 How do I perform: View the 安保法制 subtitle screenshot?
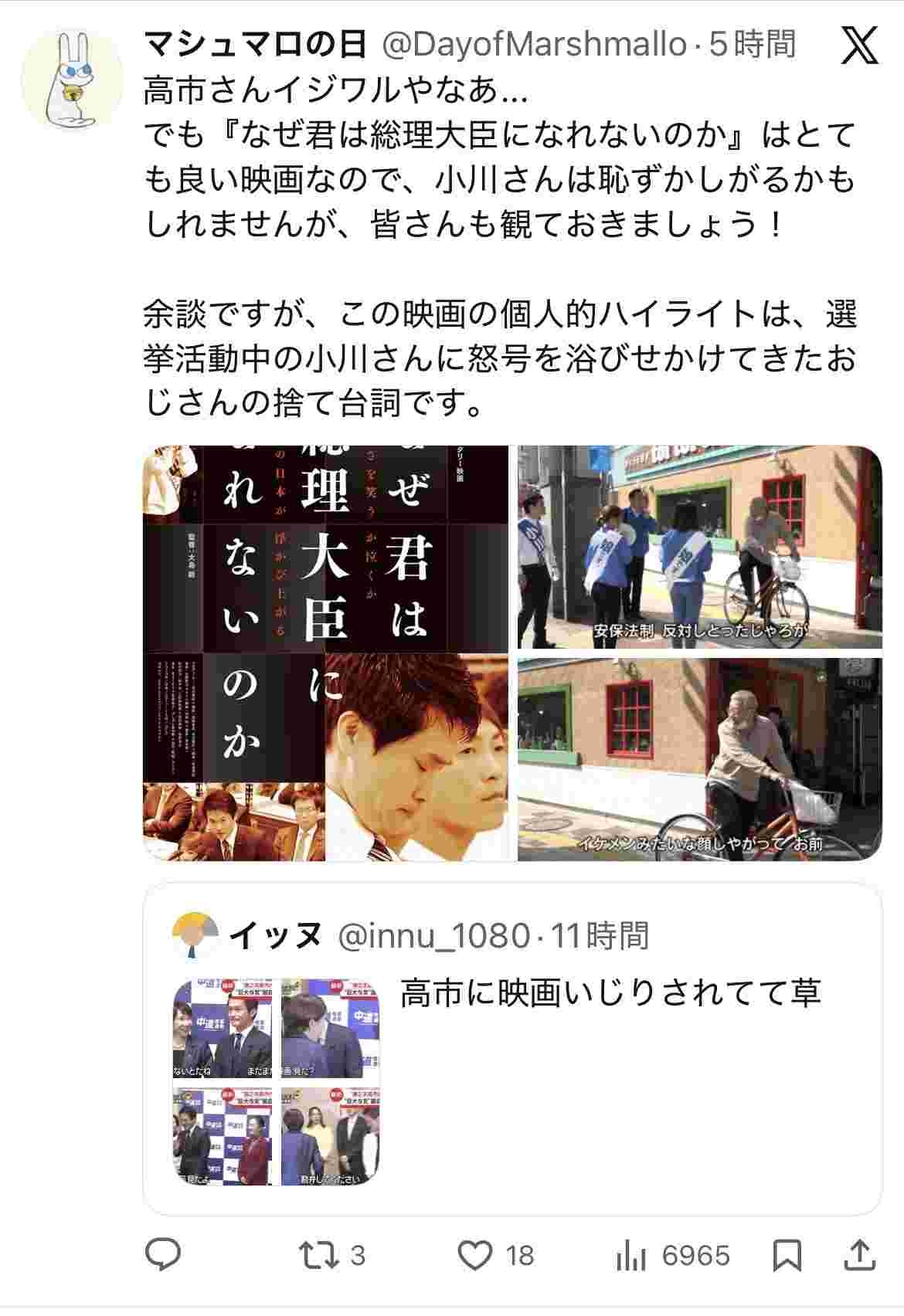click(699, 547)
